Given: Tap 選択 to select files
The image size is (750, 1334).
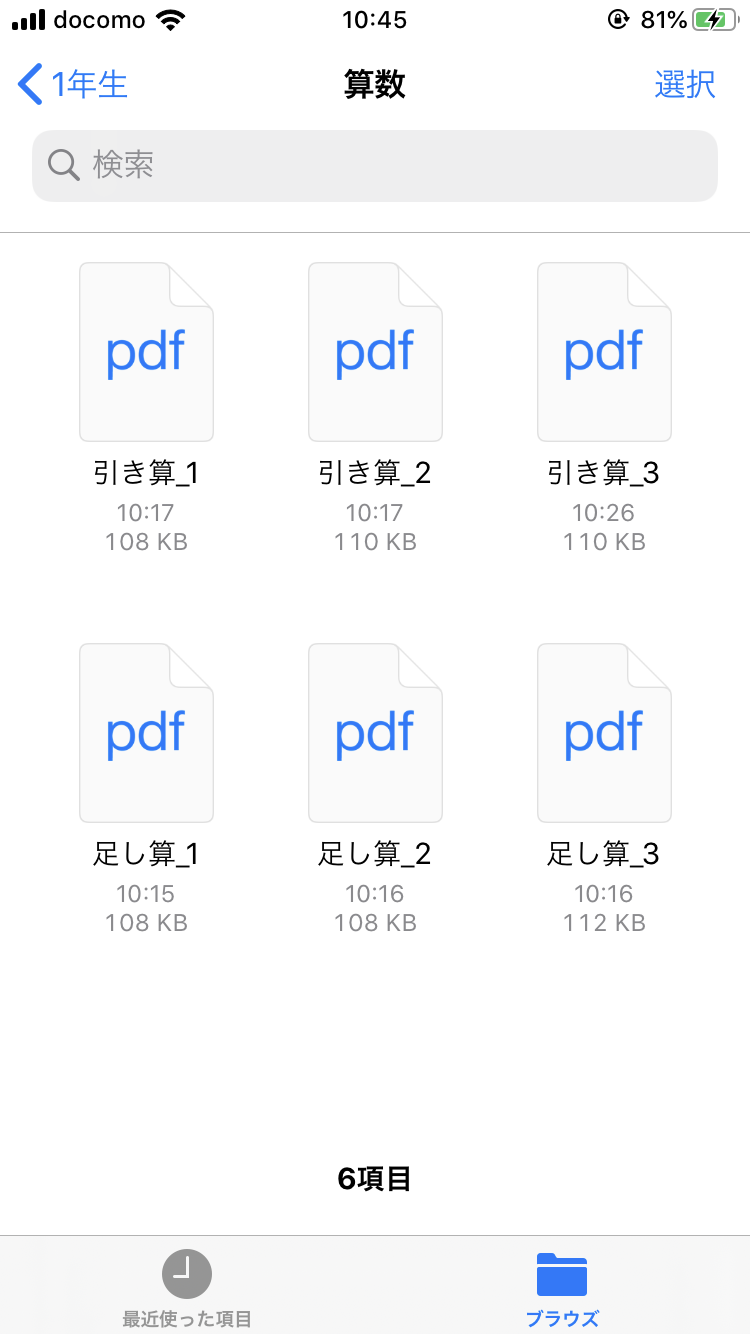Looking at the screenshot, I should point(685,85).
